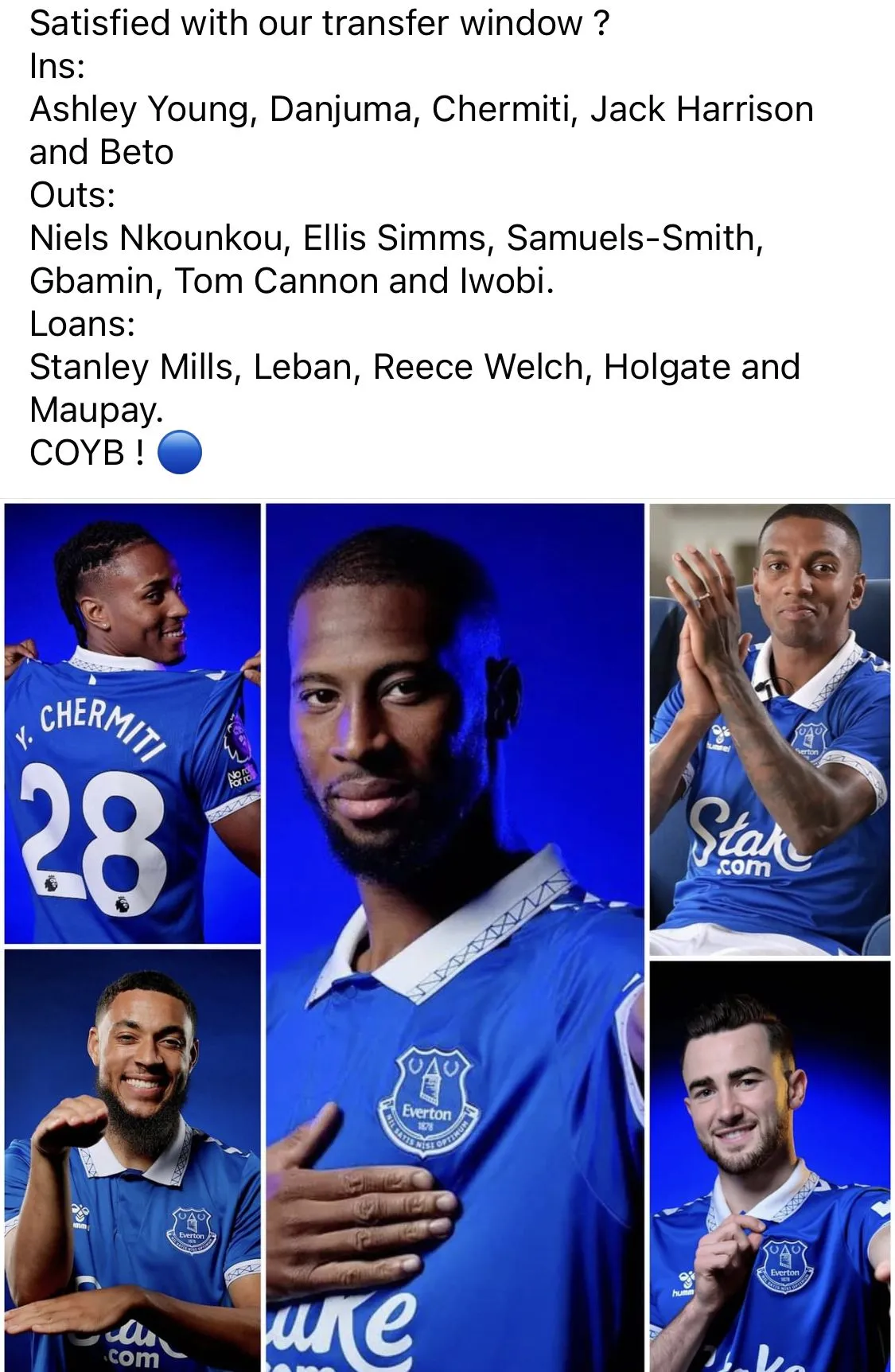
Task: Open the bearded smiling player photo
Action: click(x=132, y=1160)
